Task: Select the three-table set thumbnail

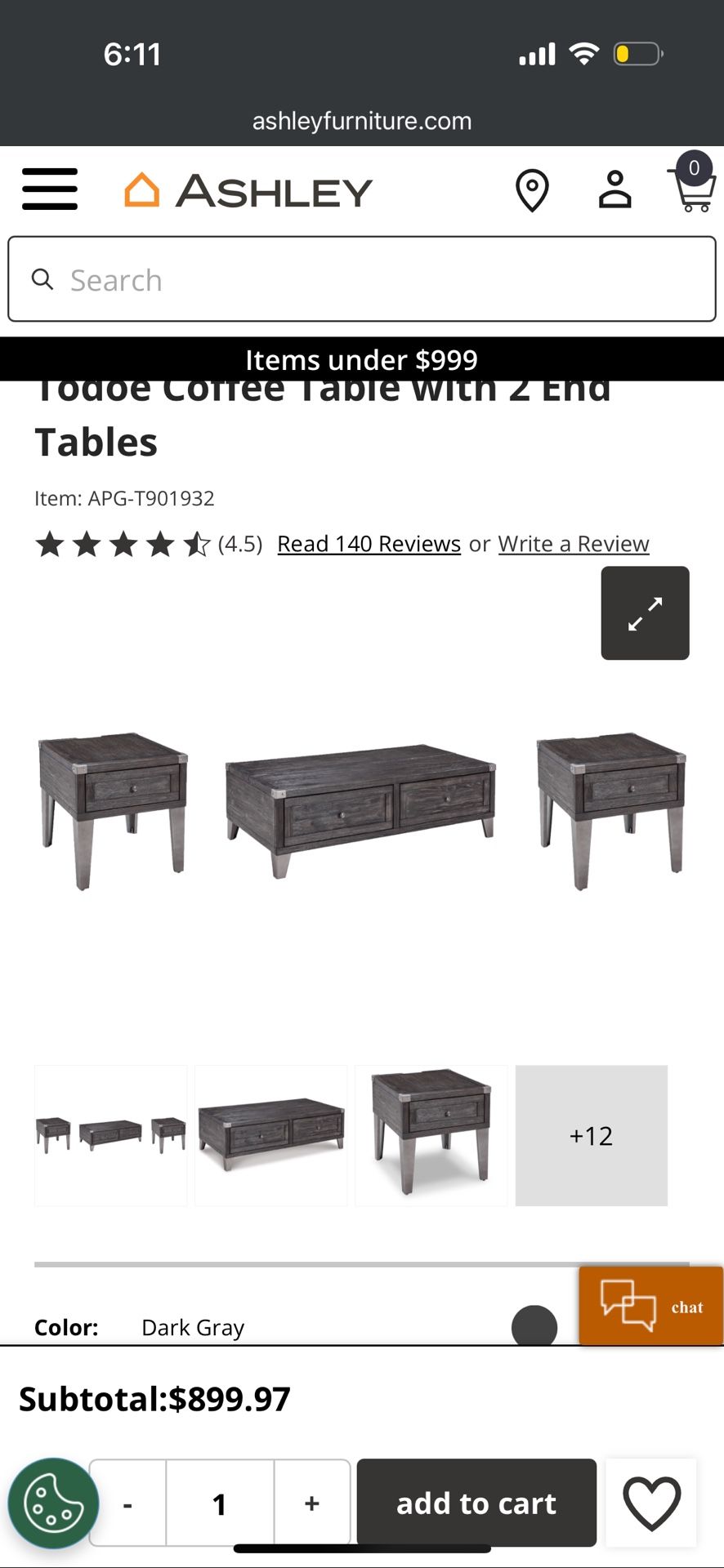Action: click(x=111, y=1135)
